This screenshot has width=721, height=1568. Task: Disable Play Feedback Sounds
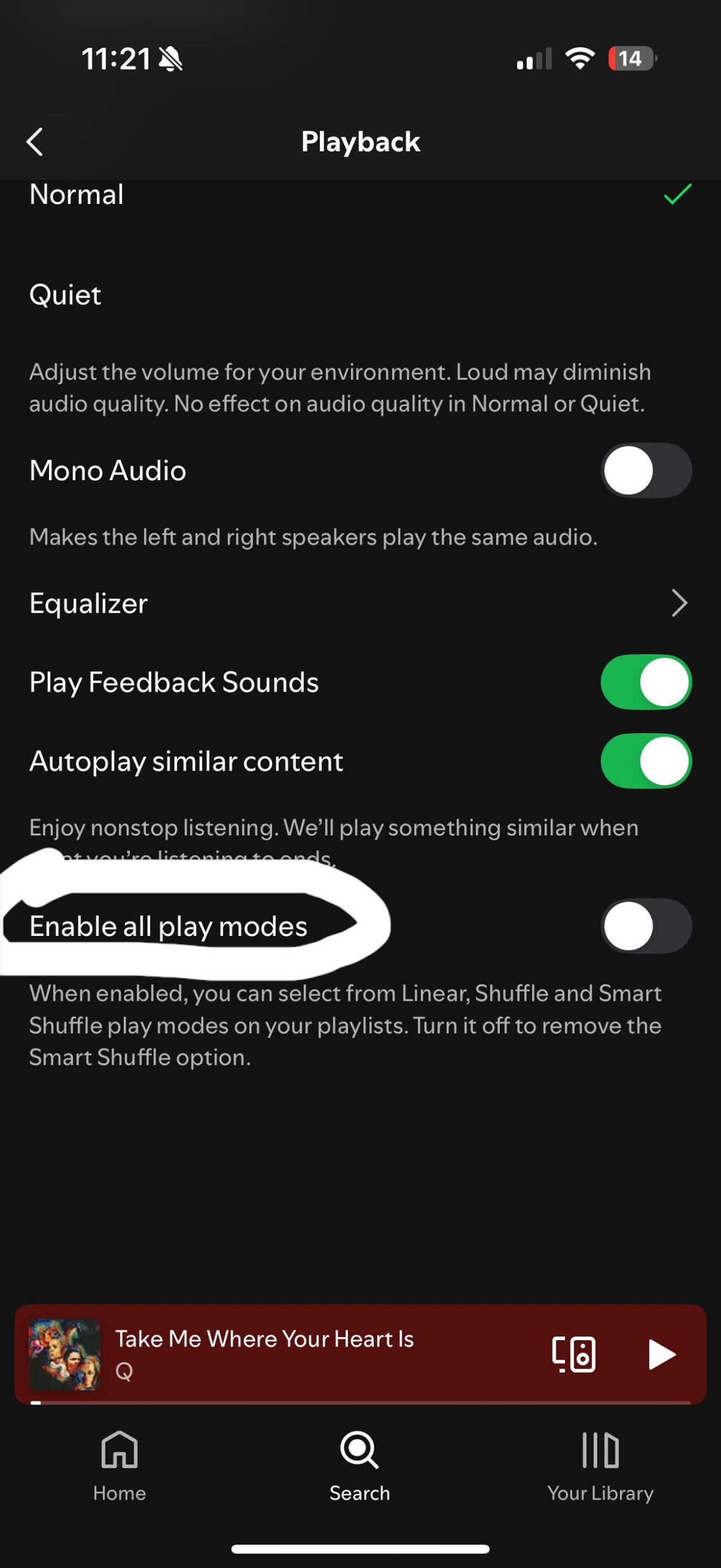(x=646, y=682)
